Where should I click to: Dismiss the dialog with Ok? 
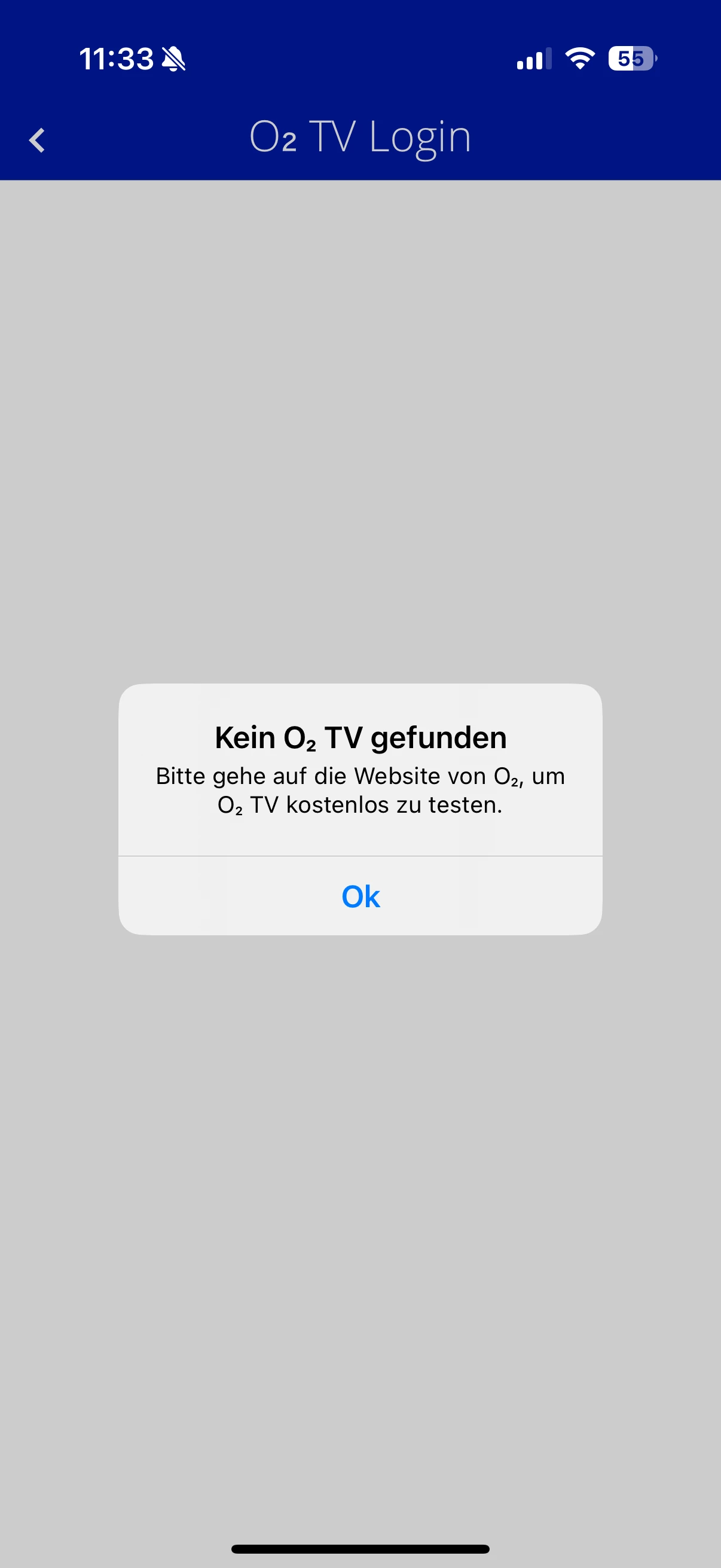[360, 896]
